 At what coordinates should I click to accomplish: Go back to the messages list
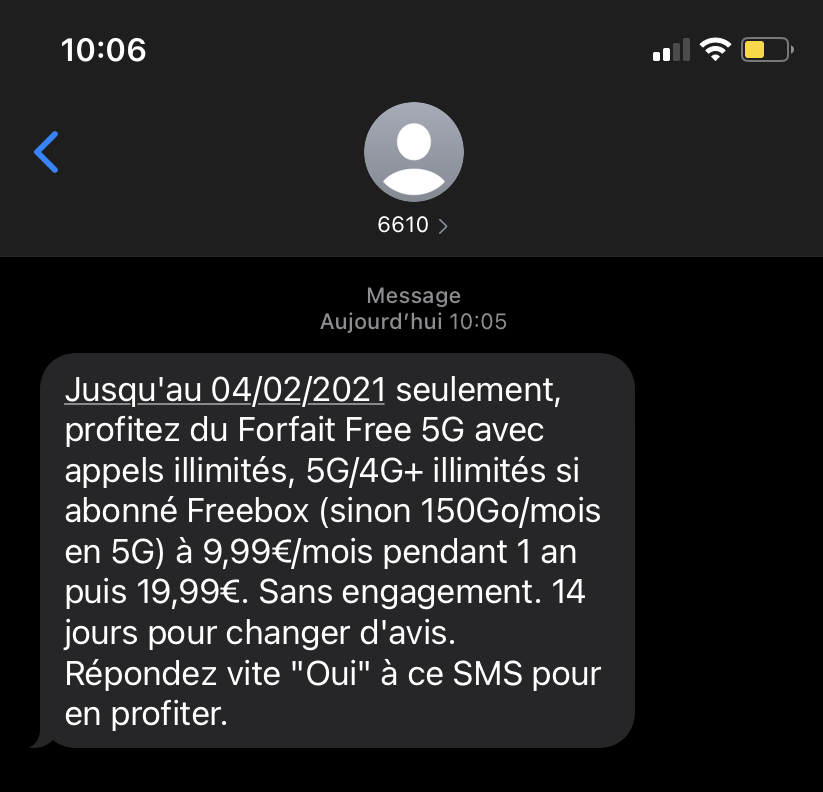click(46, 152)
